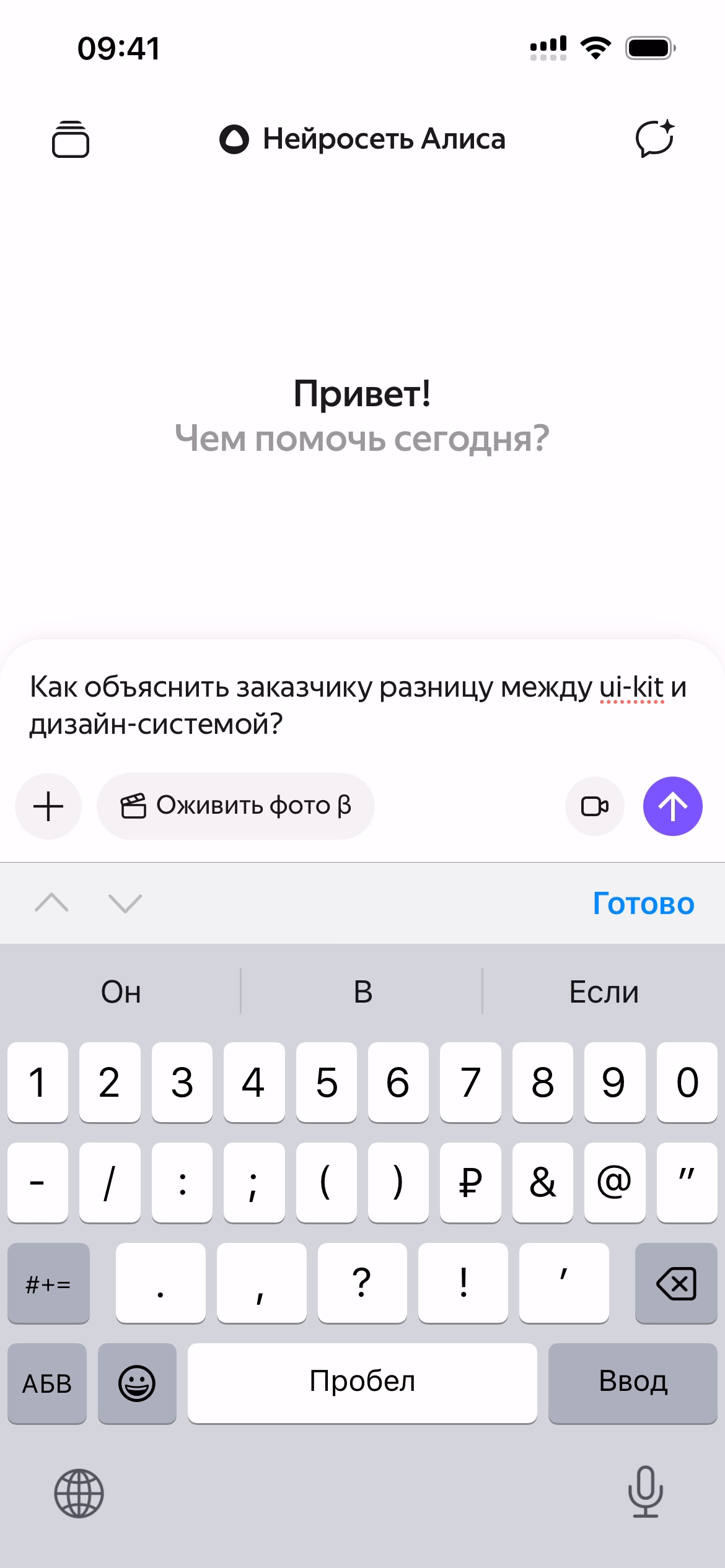
Task: Select the Оживить фото chip
Action: 235,806
